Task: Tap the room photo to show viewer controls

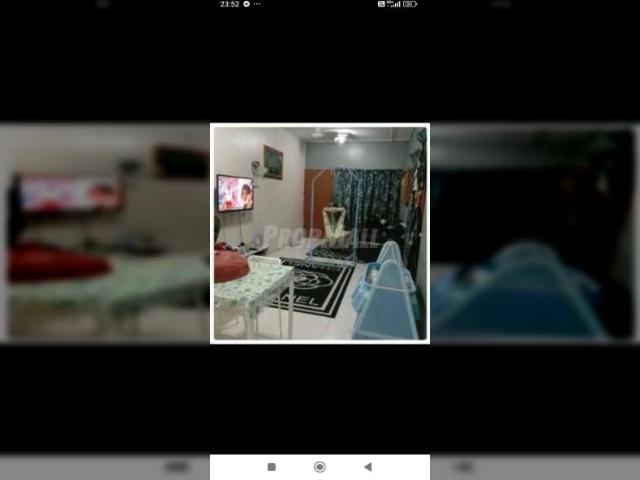Action: (320, 233)
